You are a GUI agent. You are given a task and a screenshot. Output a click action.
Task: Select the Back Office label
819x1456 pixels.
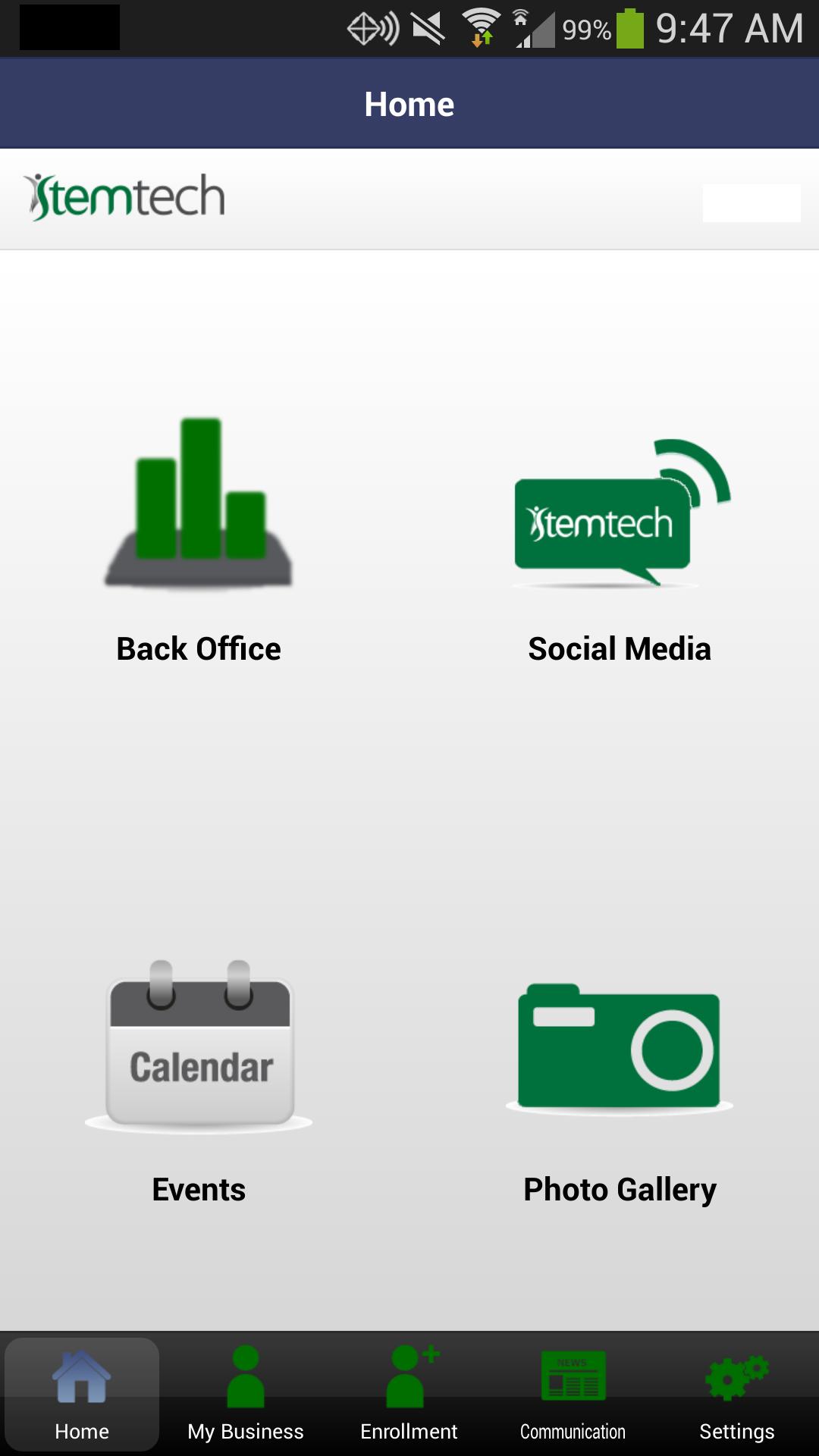click(x=197, y=648)
